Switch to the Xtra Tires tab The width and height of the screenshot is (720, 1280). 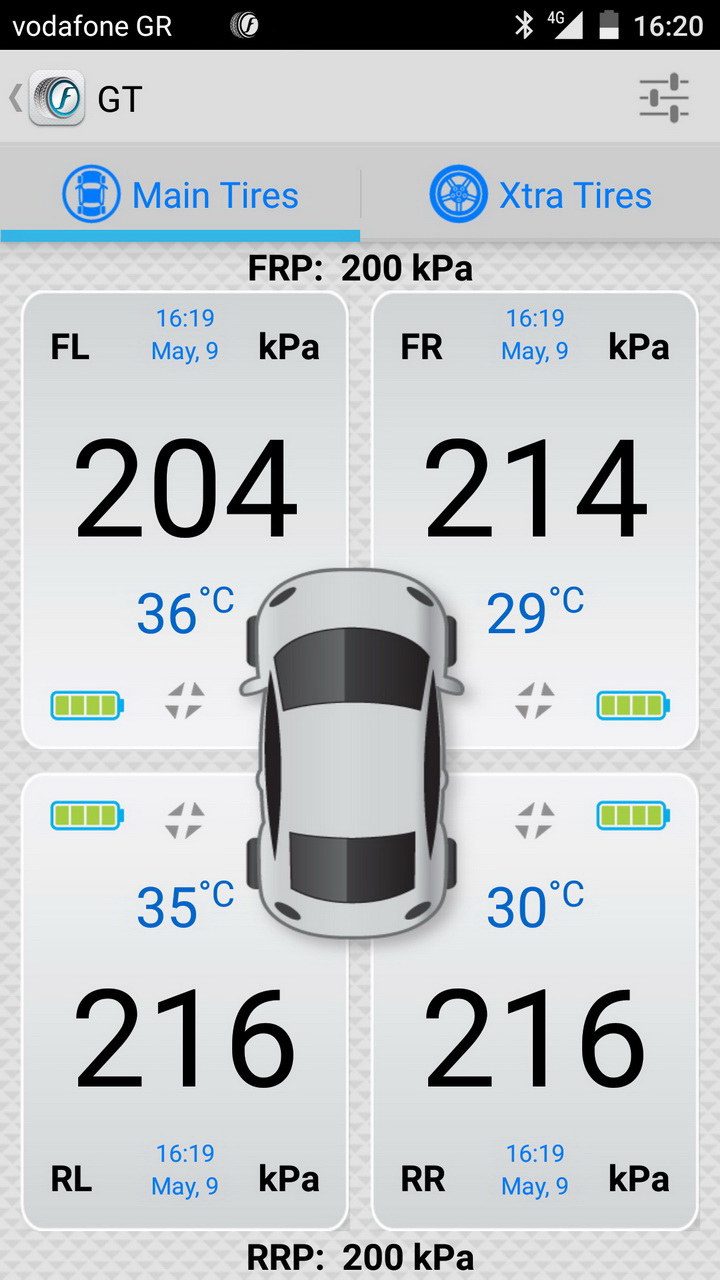tap(541, 194)
